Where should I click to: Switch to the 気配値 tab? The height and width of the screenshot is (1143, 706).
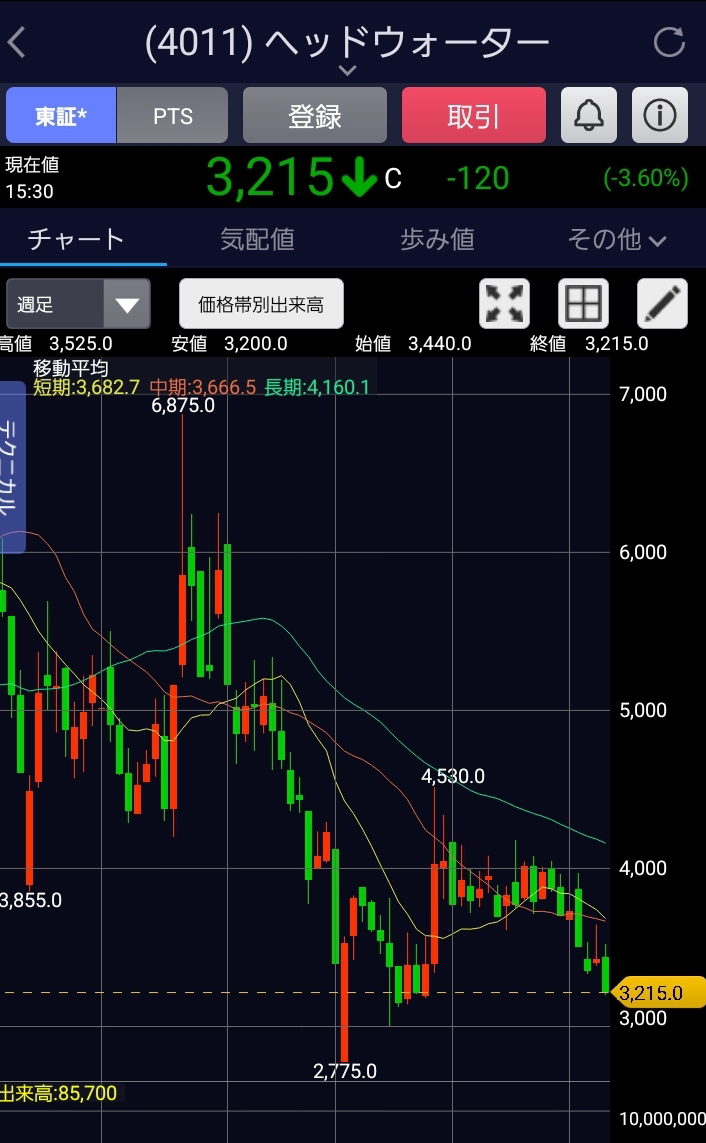coord(257,239)
